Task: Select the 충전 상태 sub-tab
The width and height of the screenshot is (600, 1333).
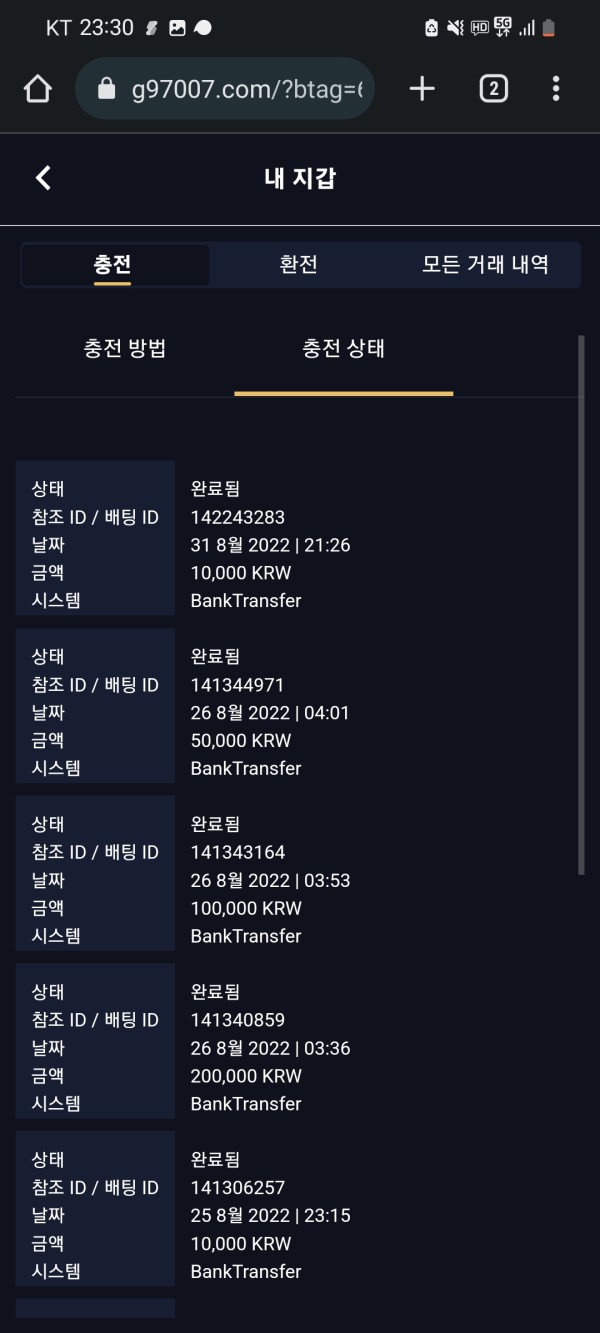Action: (x=344, y=349)
